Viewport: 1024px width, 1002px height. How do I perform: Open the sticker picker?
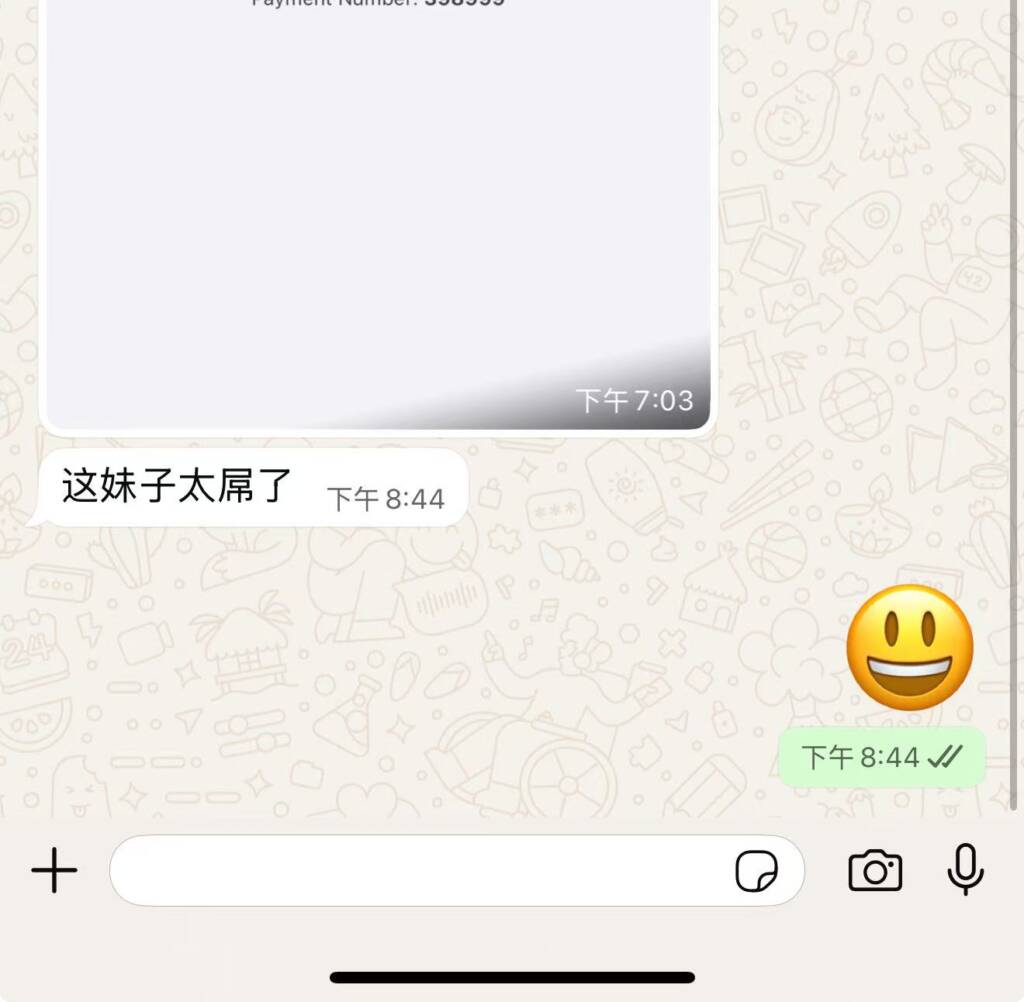coord(756,871)
